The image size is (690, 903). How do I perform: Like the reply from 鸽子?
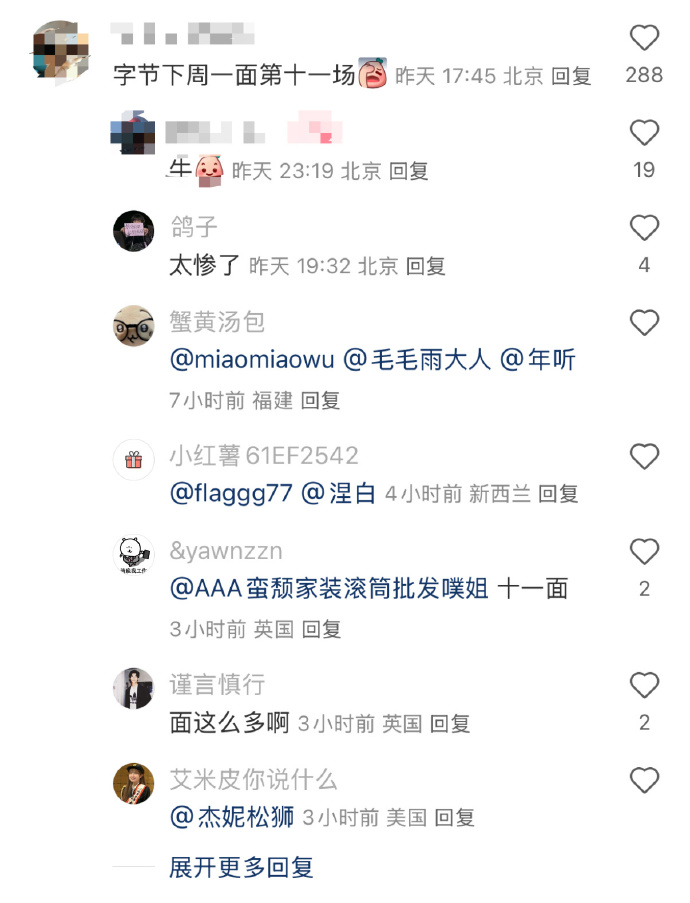(x=644, y=228)
